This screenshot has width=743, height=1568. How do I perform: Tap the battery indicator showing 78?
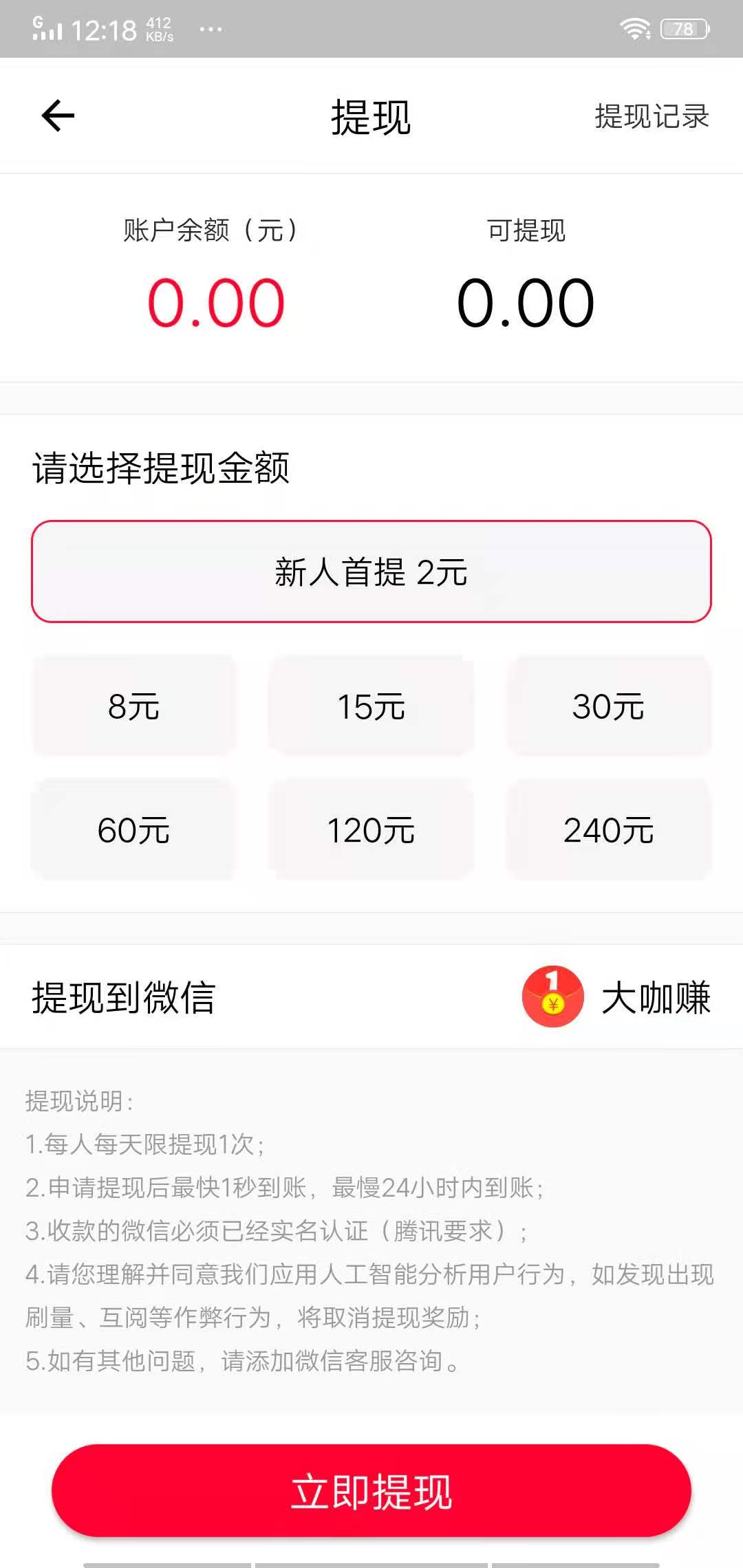pos(681,28)
